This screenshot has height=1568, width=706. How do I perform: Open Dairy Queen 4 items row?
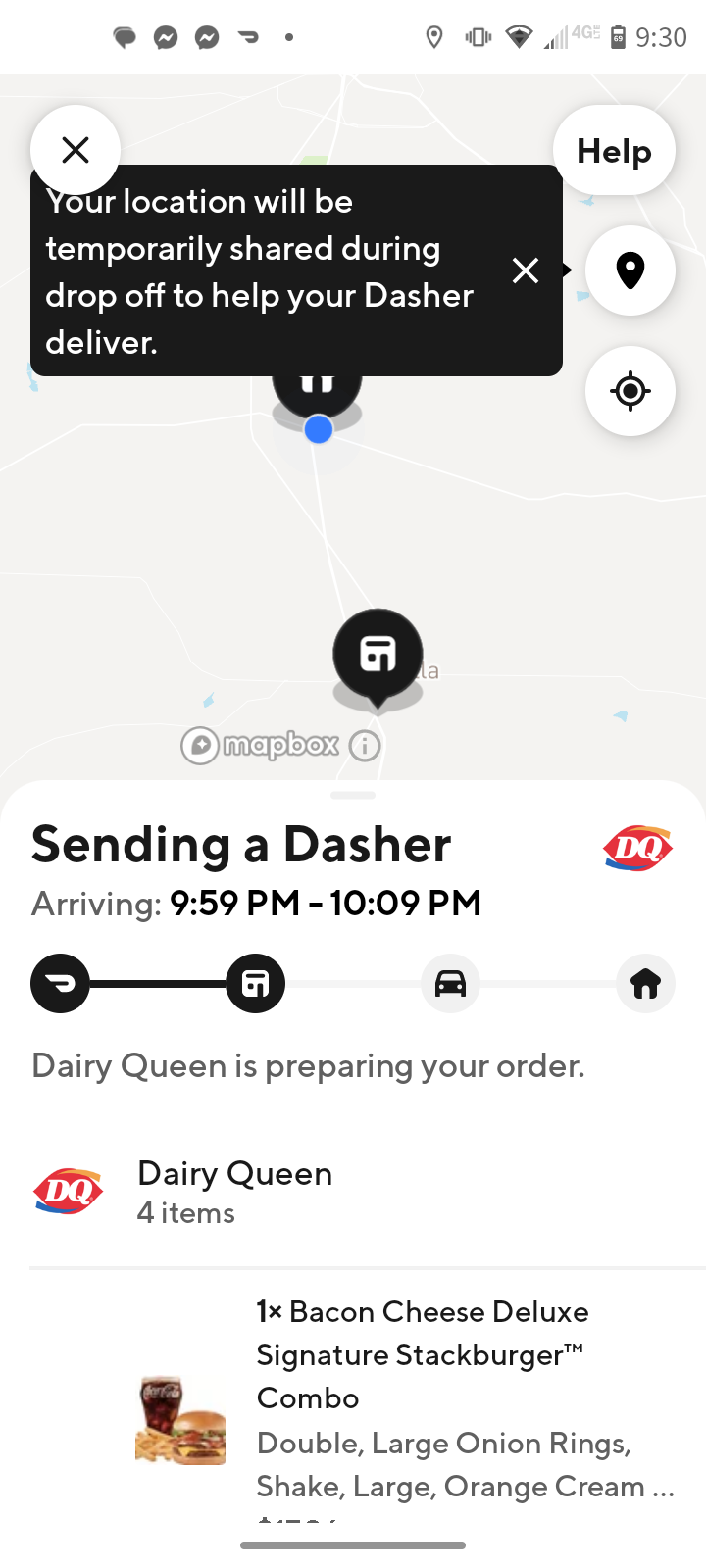click(353, 1192)
